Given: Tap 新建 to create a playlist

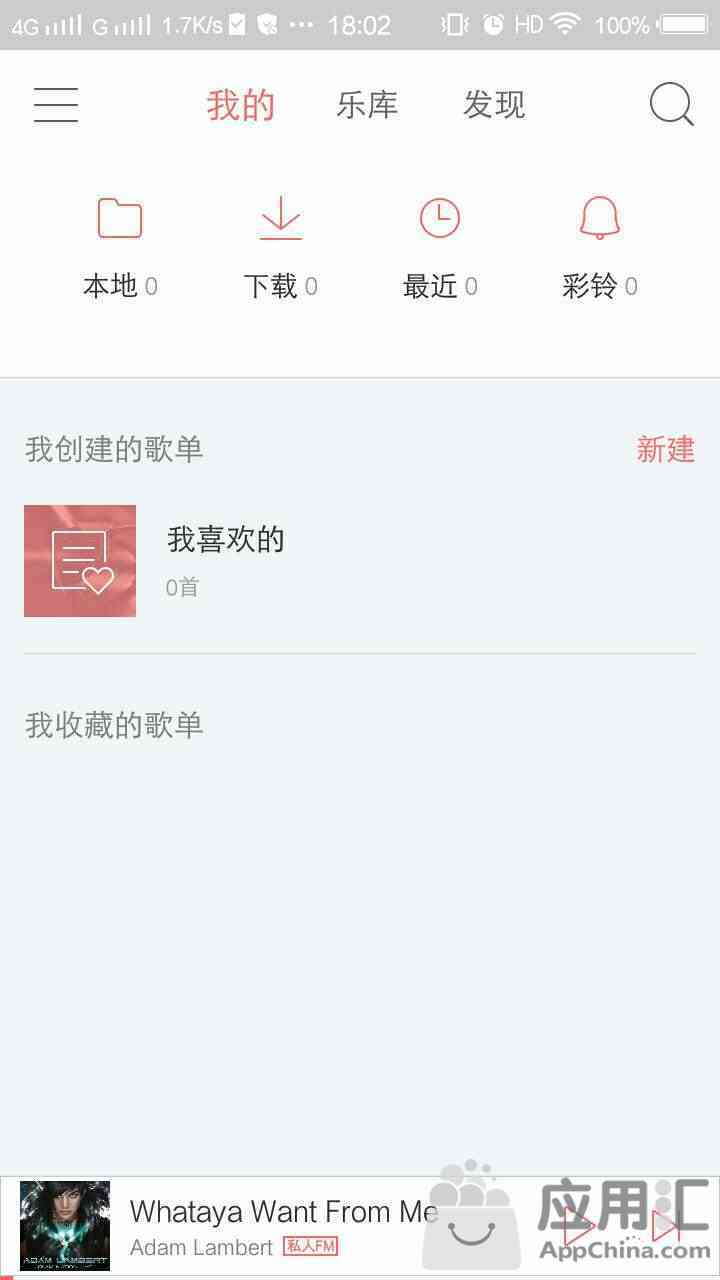Looking at the screenshot, I should [x=665, y=450].
